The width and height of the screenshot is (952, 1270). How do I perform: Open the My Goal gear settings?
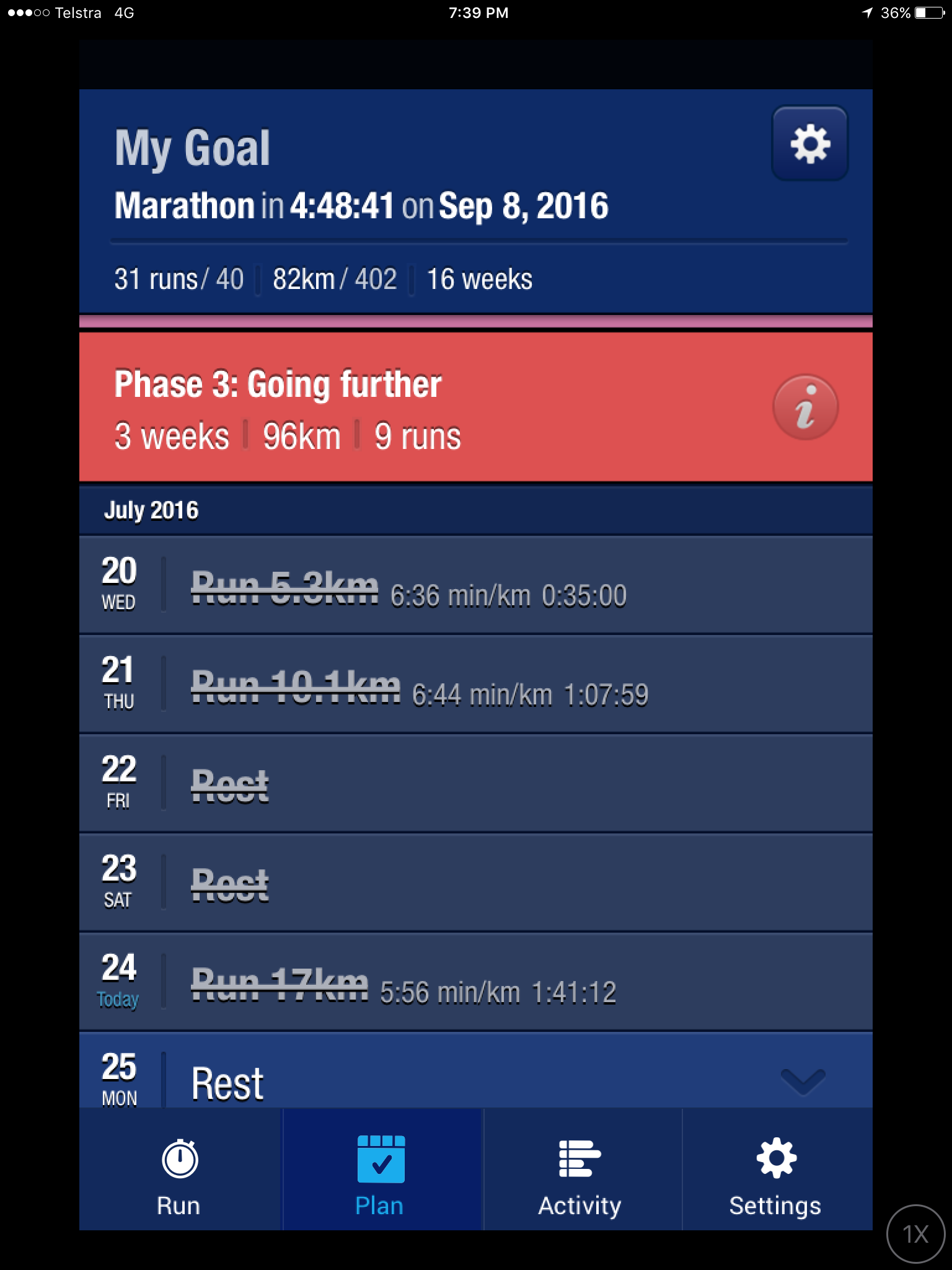(x=809, y=144)
